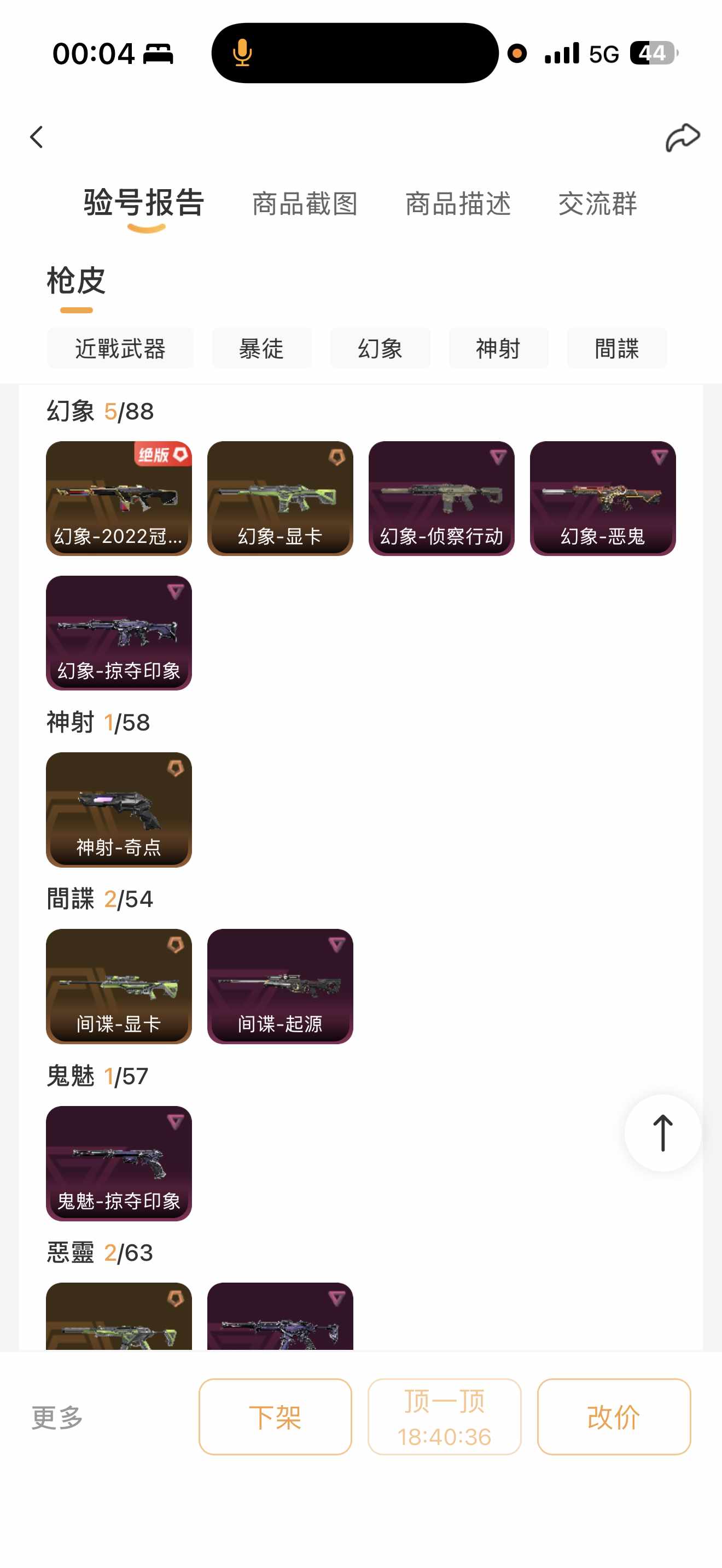Switch to the 商品截图 tab

[304, 203]
